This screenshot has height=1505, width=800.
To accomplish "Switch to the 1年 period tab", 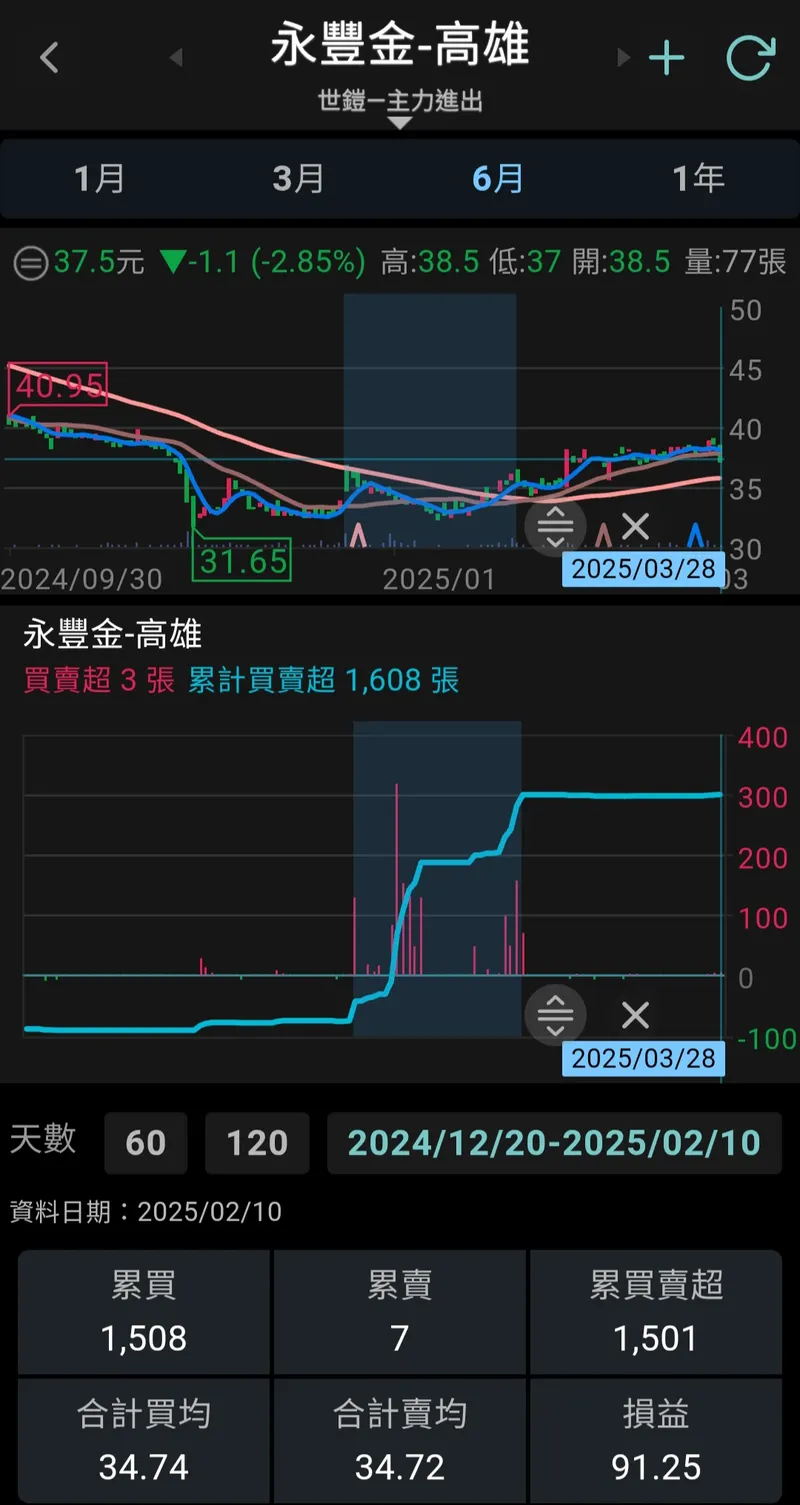I will coord(698,179).
